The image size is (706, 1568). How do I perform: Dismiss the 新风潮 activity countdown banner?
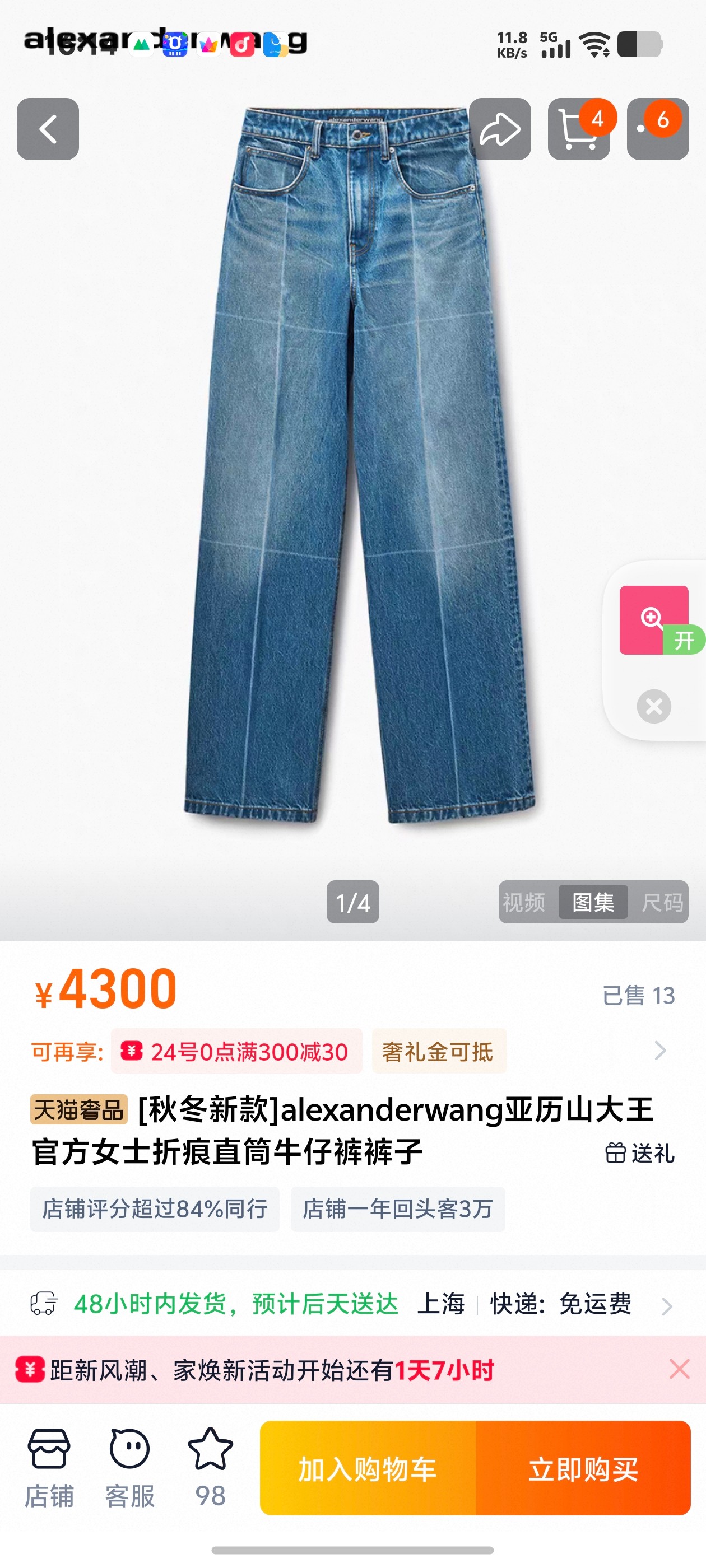[x=679, y=1370]
